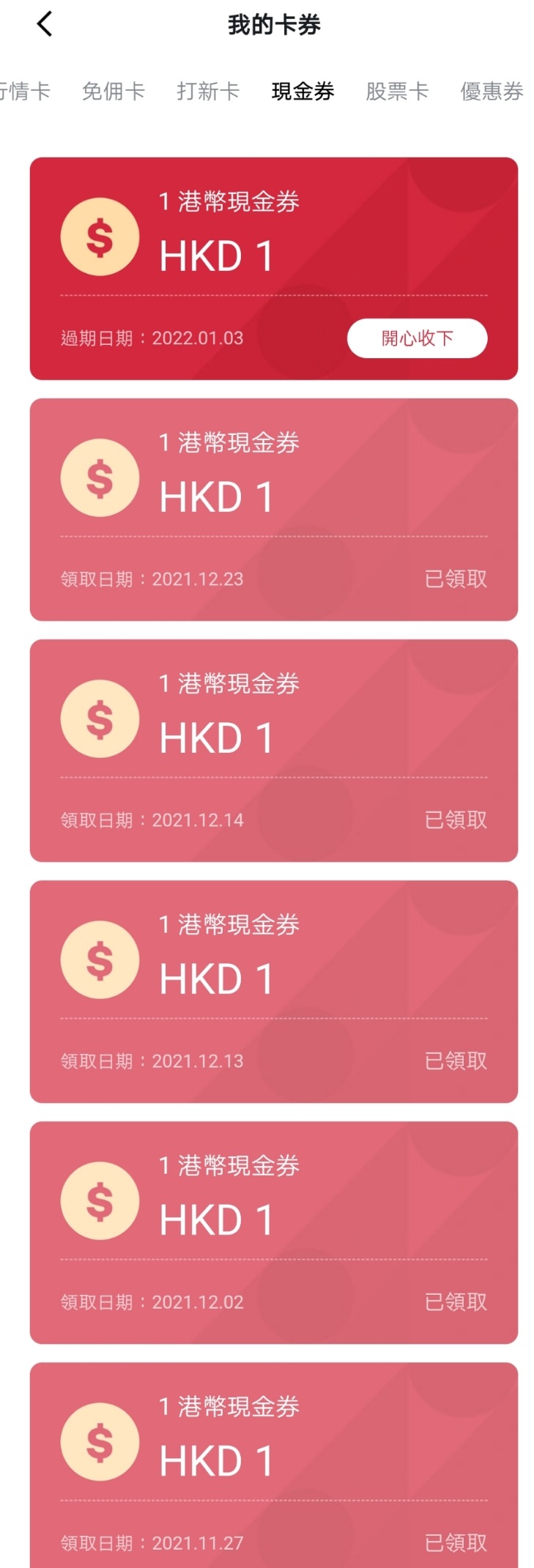Open the voucher claimed on 2021.12.23
Image resolution: width=534 pixels, height=1568 pixels.
pyautogui.click(x=273, y=509)
